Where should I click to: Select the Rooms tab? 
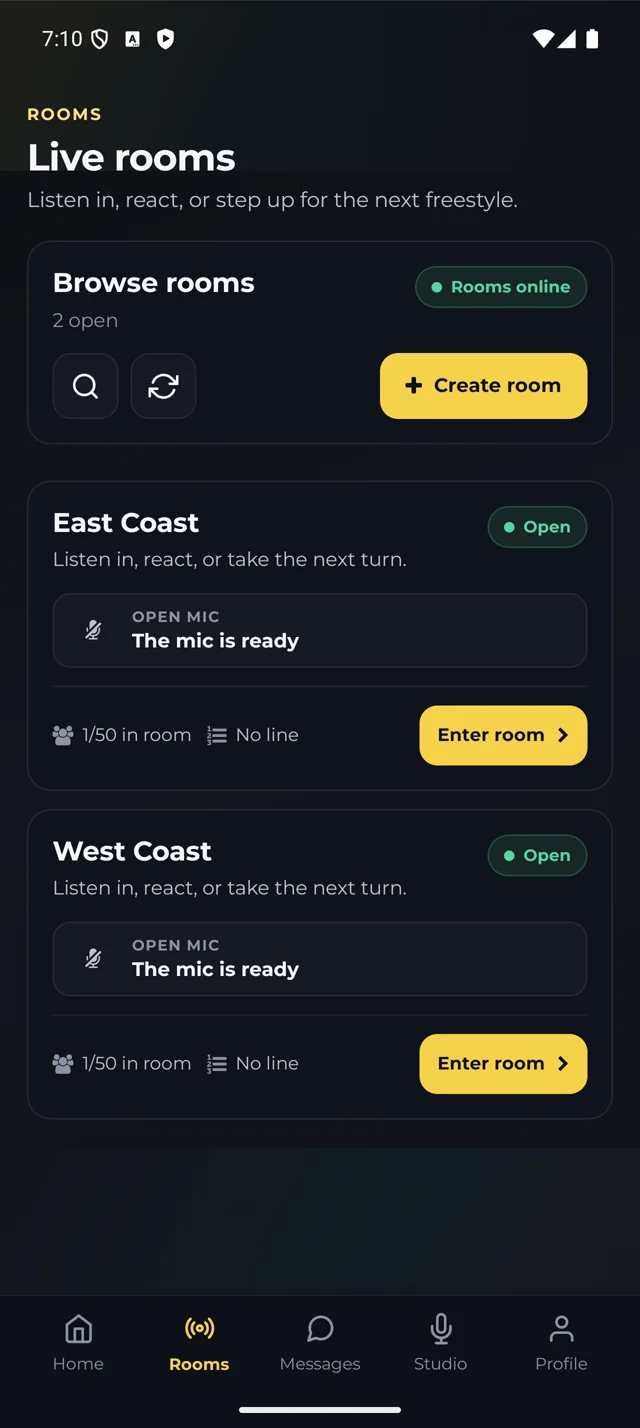pos(199,1343)
